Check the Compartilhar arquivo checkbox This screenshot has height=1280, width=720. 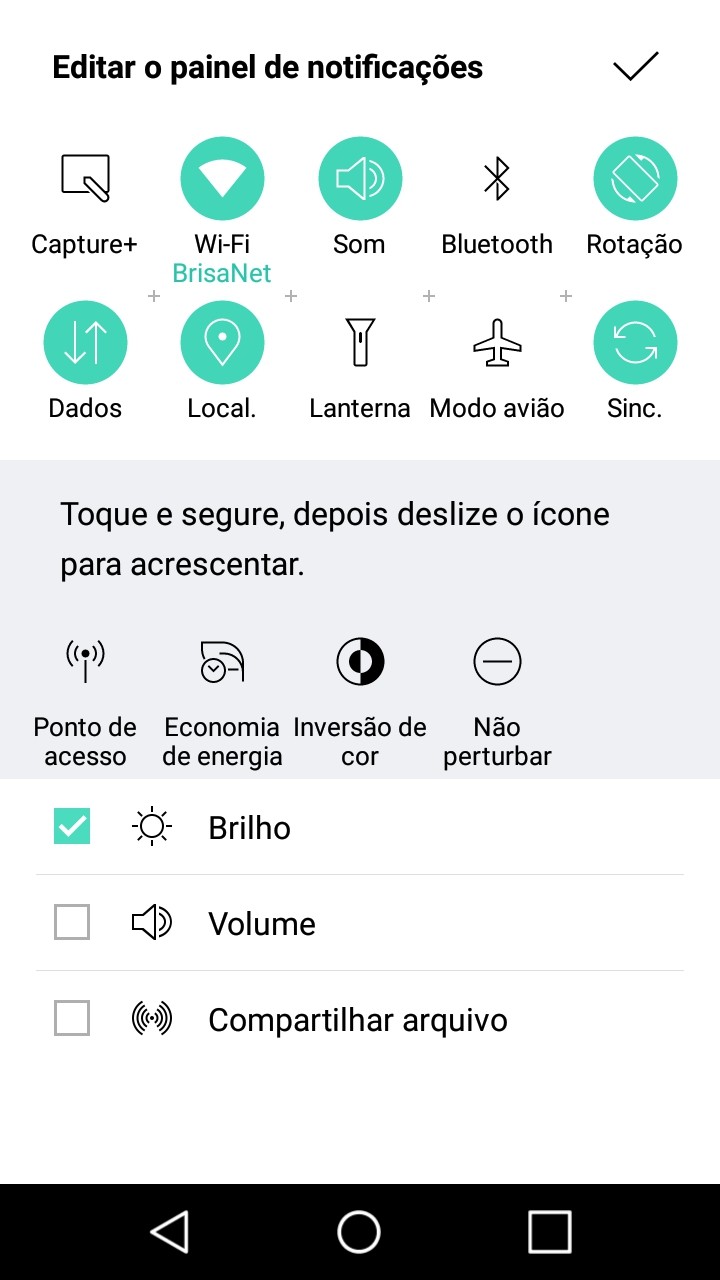click(72, 1019)
